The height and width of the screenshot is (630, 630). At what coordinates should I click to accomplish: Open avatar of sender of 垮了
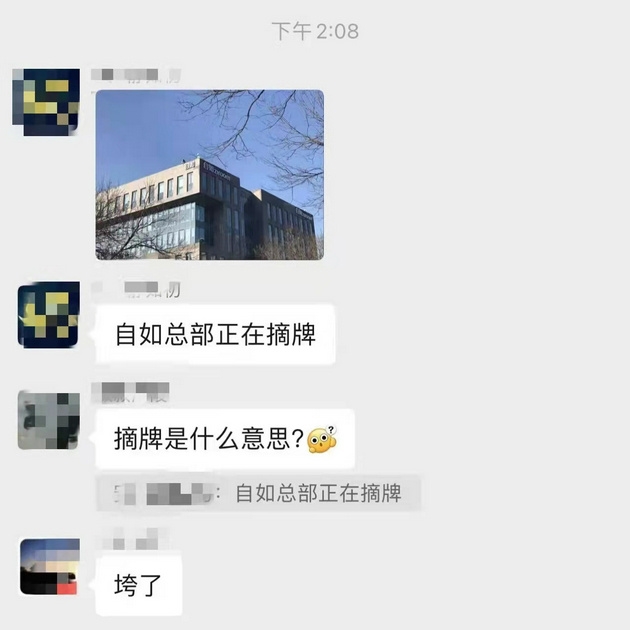(x=49, y=566)
